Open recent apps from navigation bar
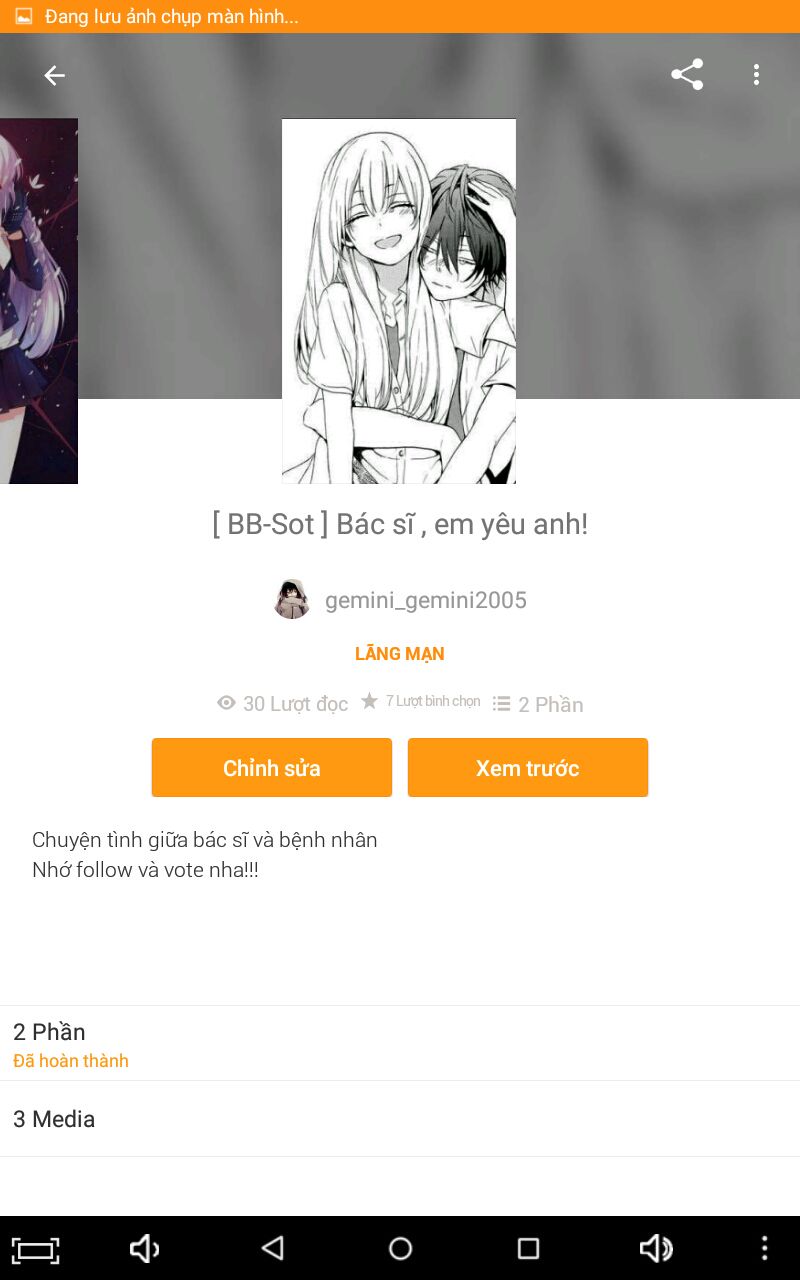The width and height of the screenshot is (800, 1280). 528,1248
